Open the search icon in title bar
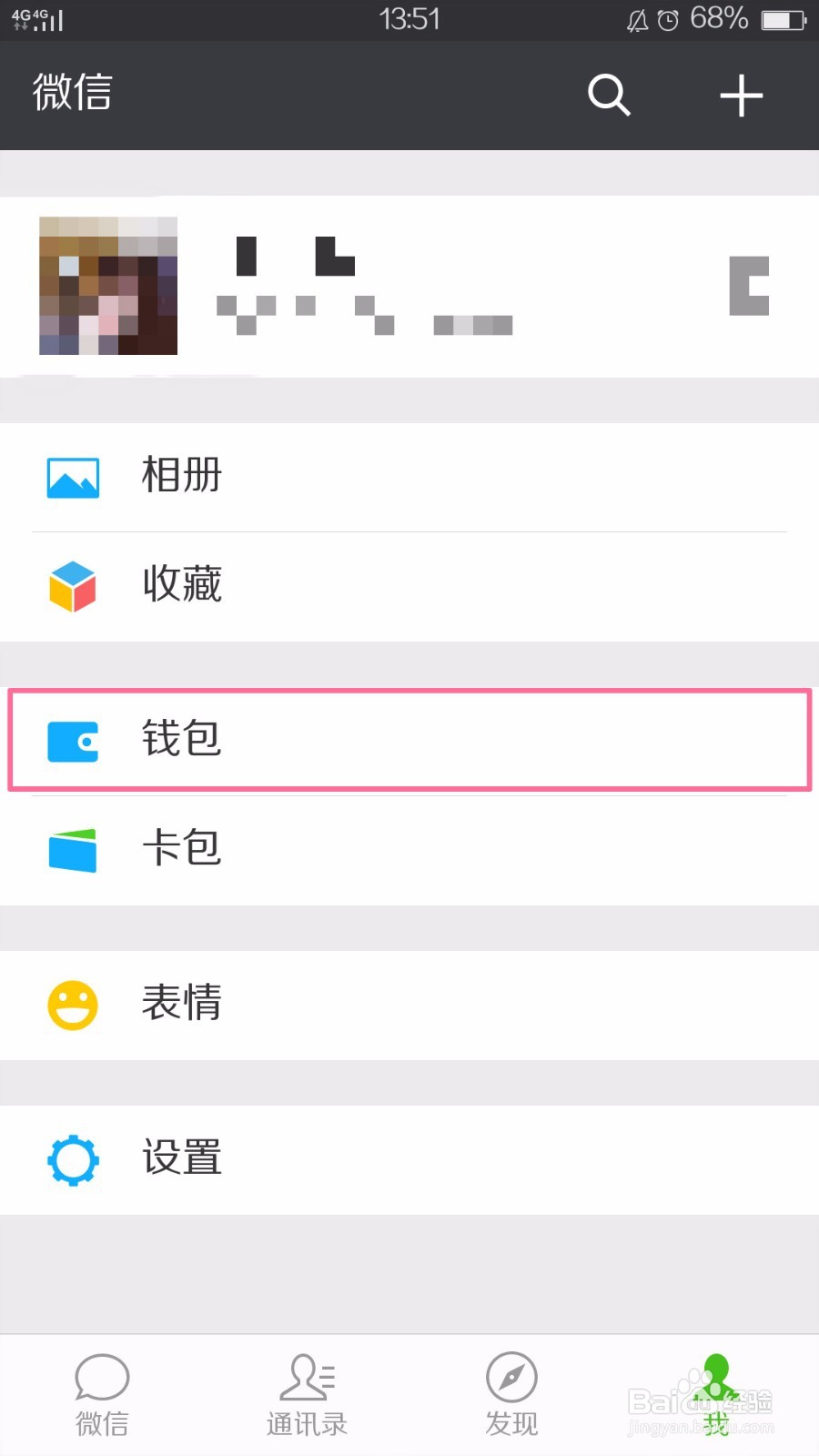The image size is (819, 1456). pos(608,95)
